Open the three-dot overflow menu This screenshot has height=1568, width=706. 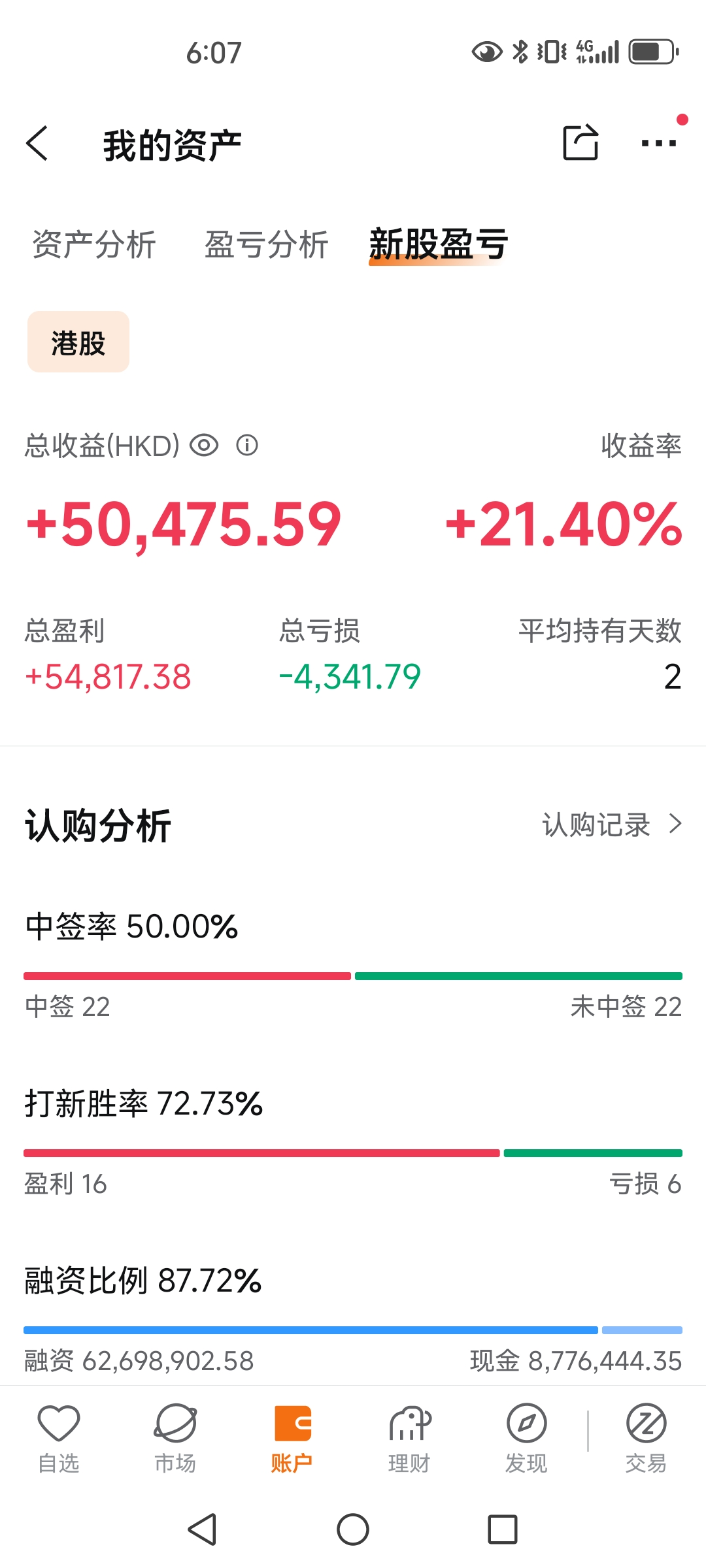pos(659,143)
